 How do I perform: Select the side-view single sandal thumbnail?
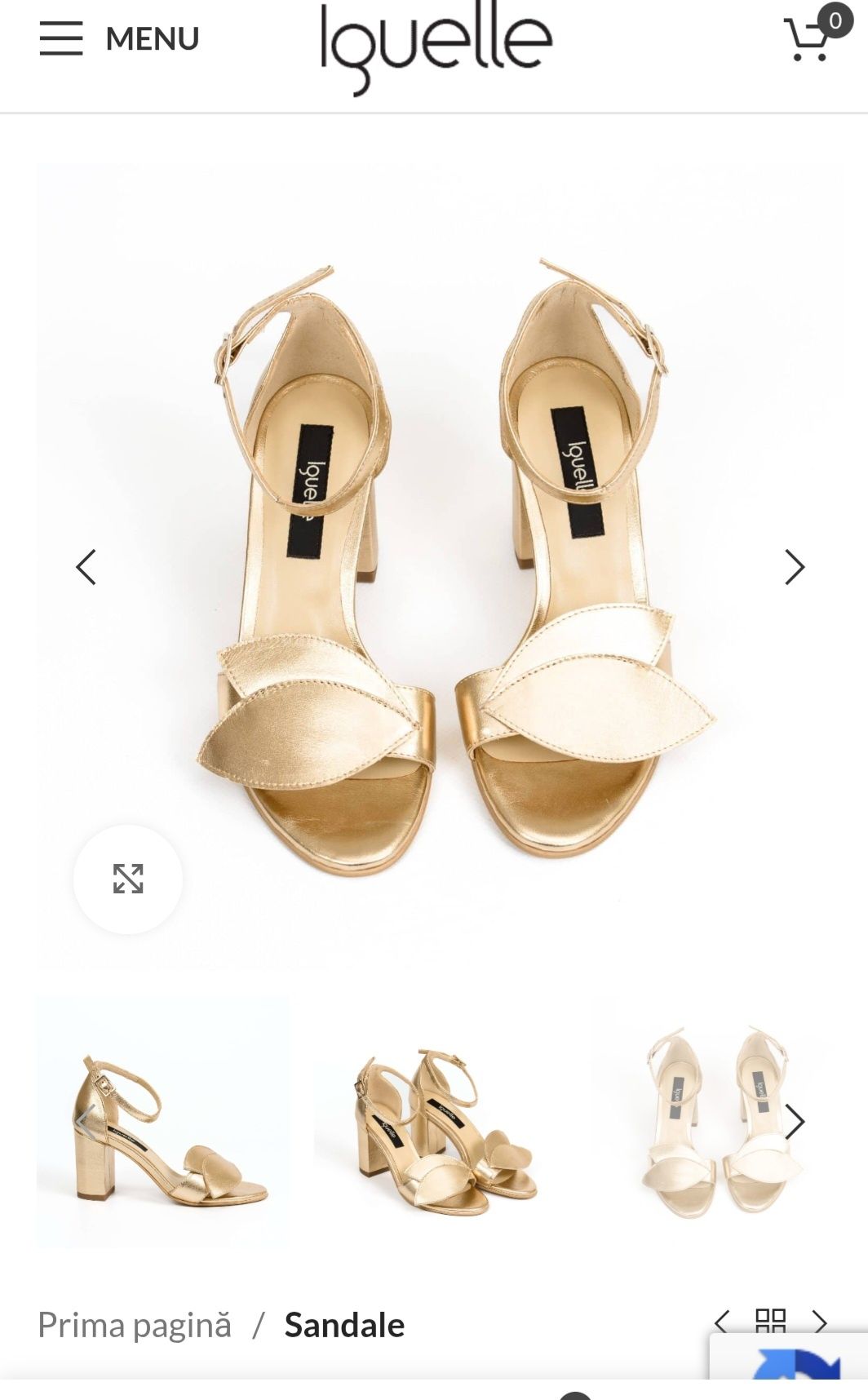point(163,1122)
